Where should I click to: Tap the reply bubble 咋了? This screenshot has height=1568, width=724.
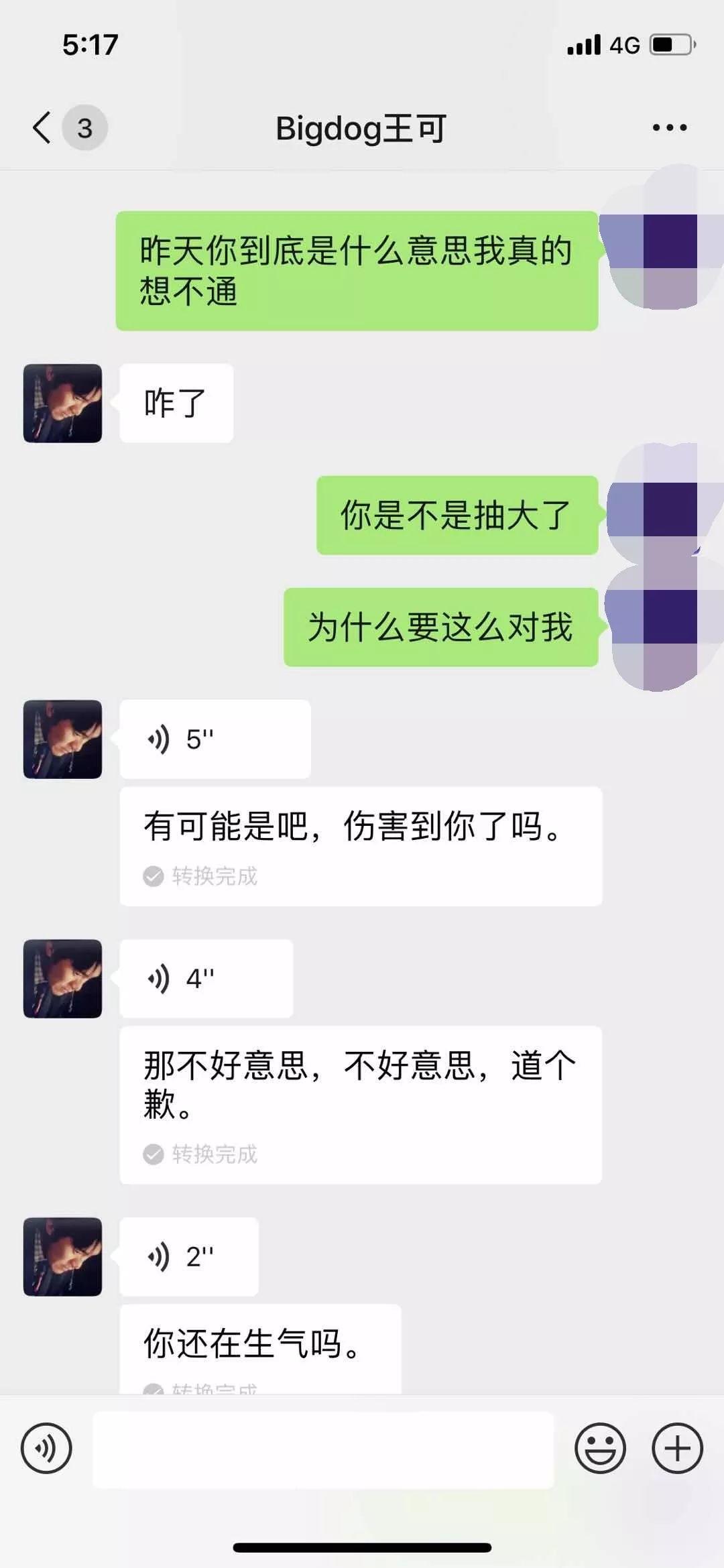click(x=176, y=402)
